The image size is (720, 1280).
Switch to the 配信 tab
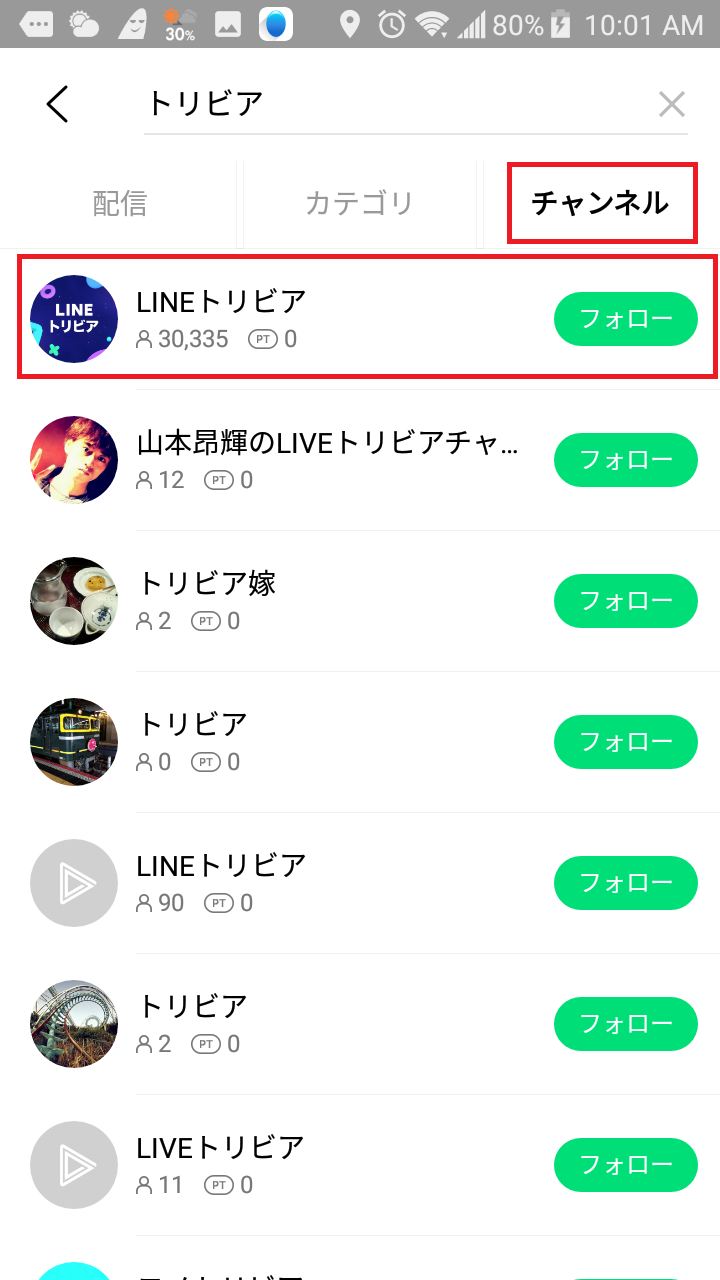[120, 203]
